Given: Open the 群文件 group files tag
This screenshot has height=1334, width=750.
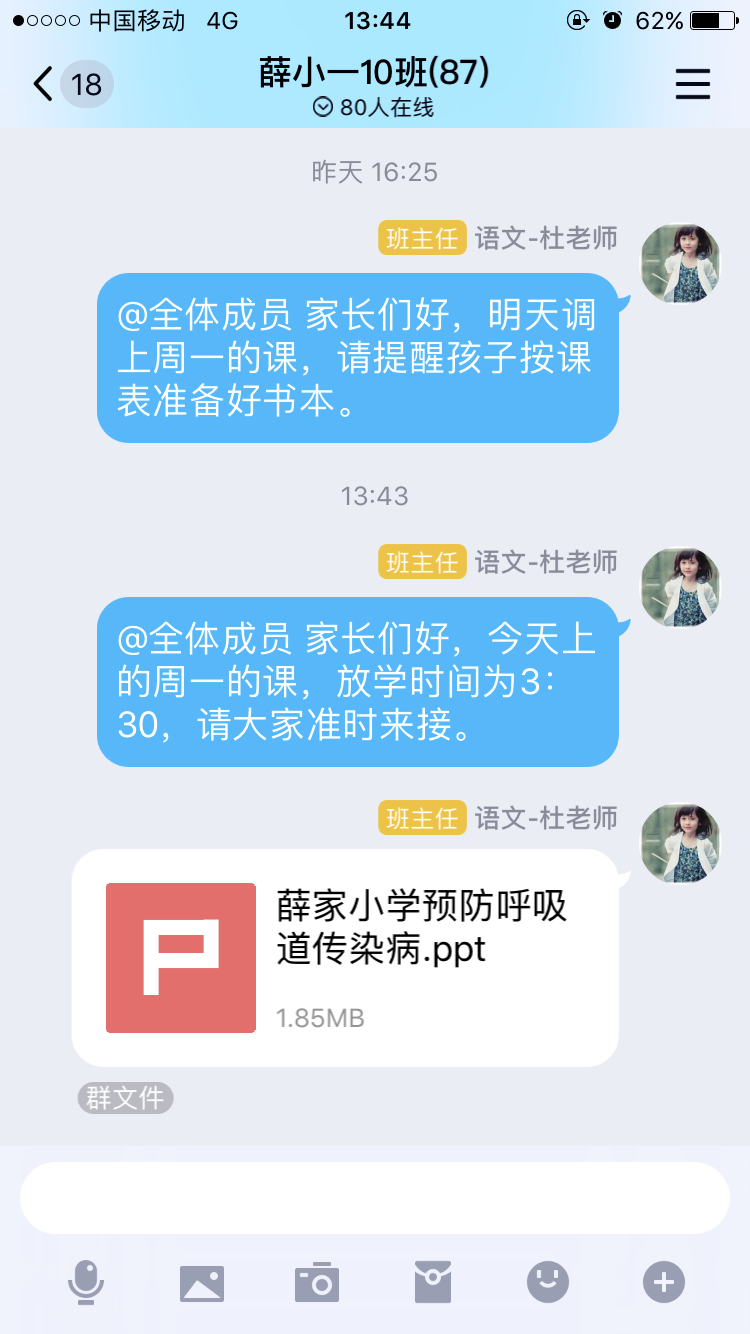Looking at the screenshot, I should point(125,1098).
